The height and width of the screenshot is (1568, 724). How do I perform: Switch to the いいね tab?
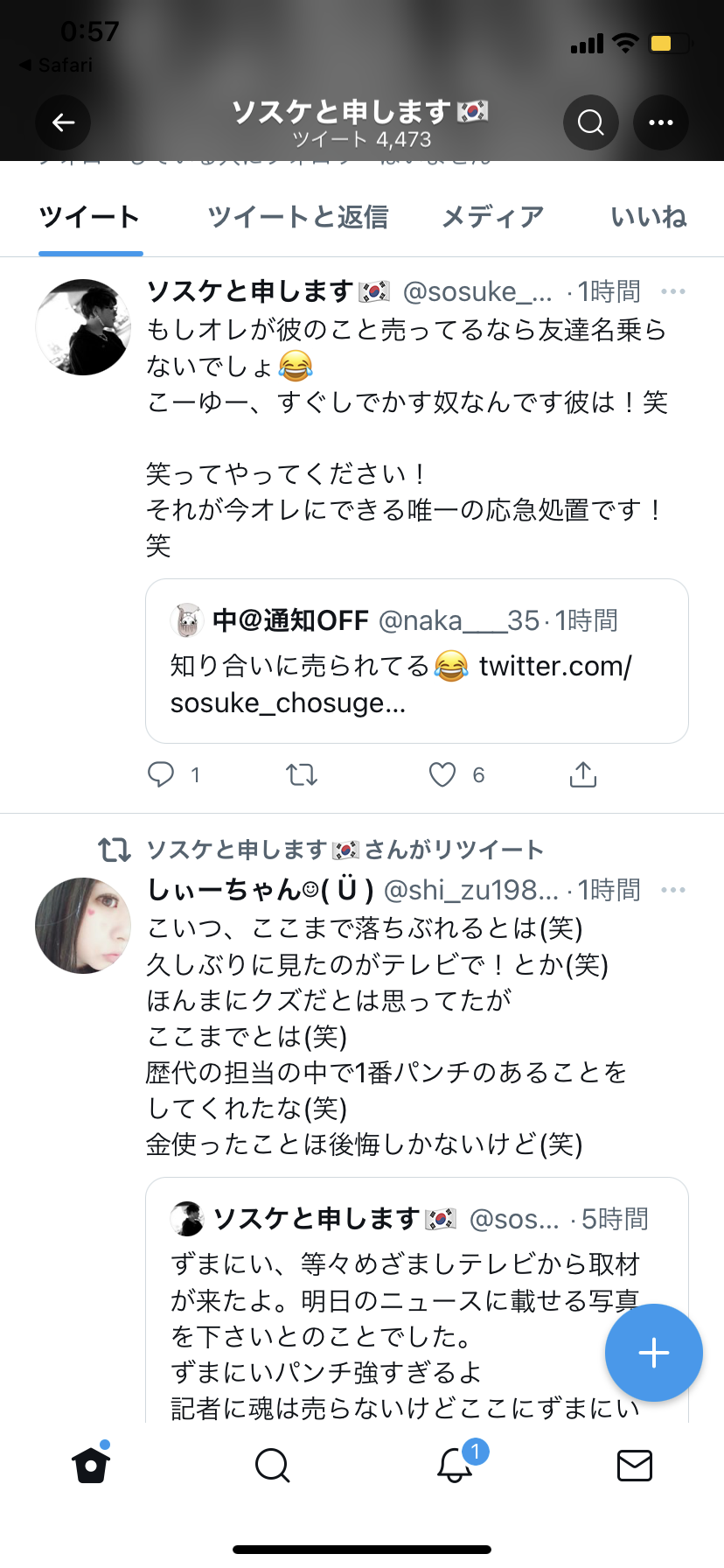648,217
